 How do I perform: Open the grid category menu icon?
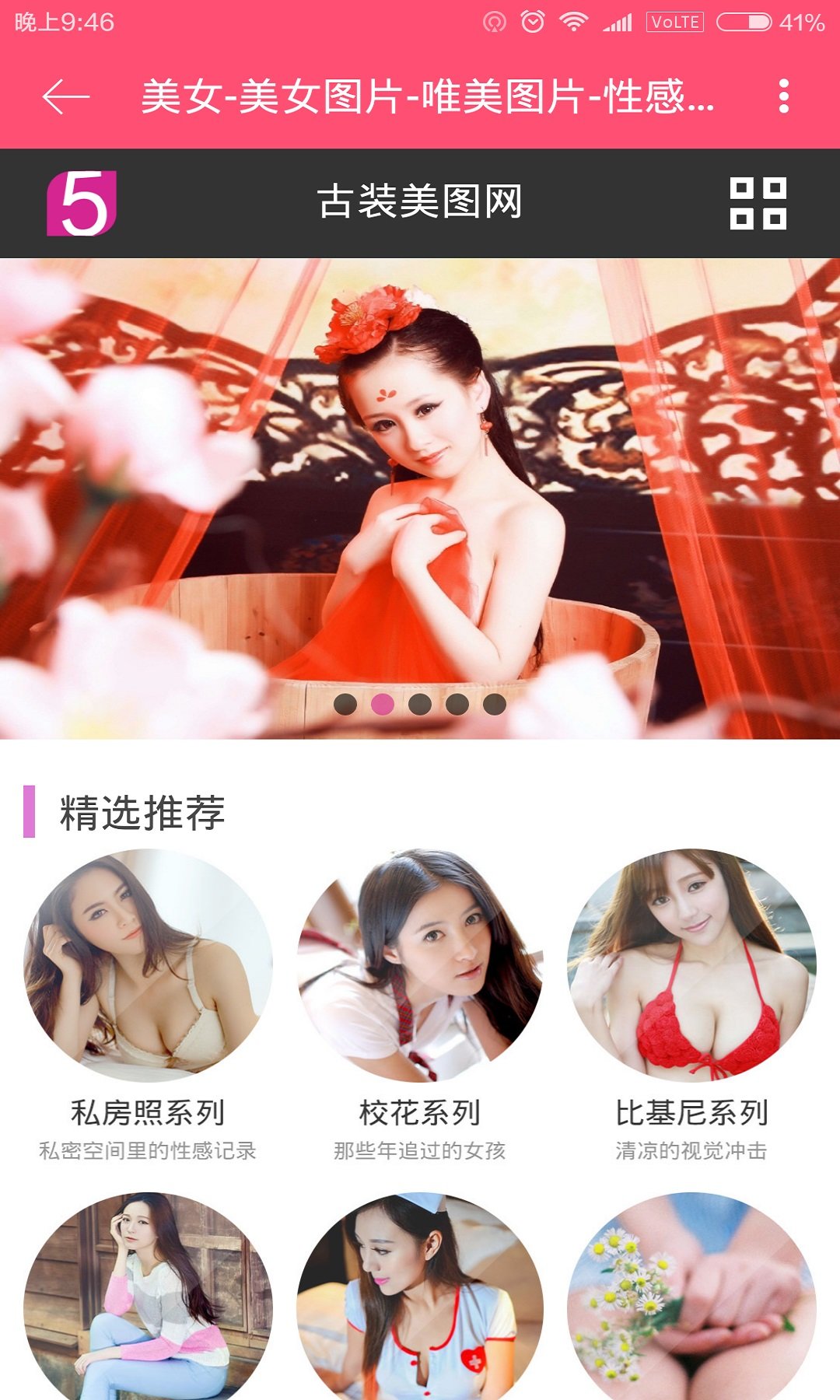[758, 203]
